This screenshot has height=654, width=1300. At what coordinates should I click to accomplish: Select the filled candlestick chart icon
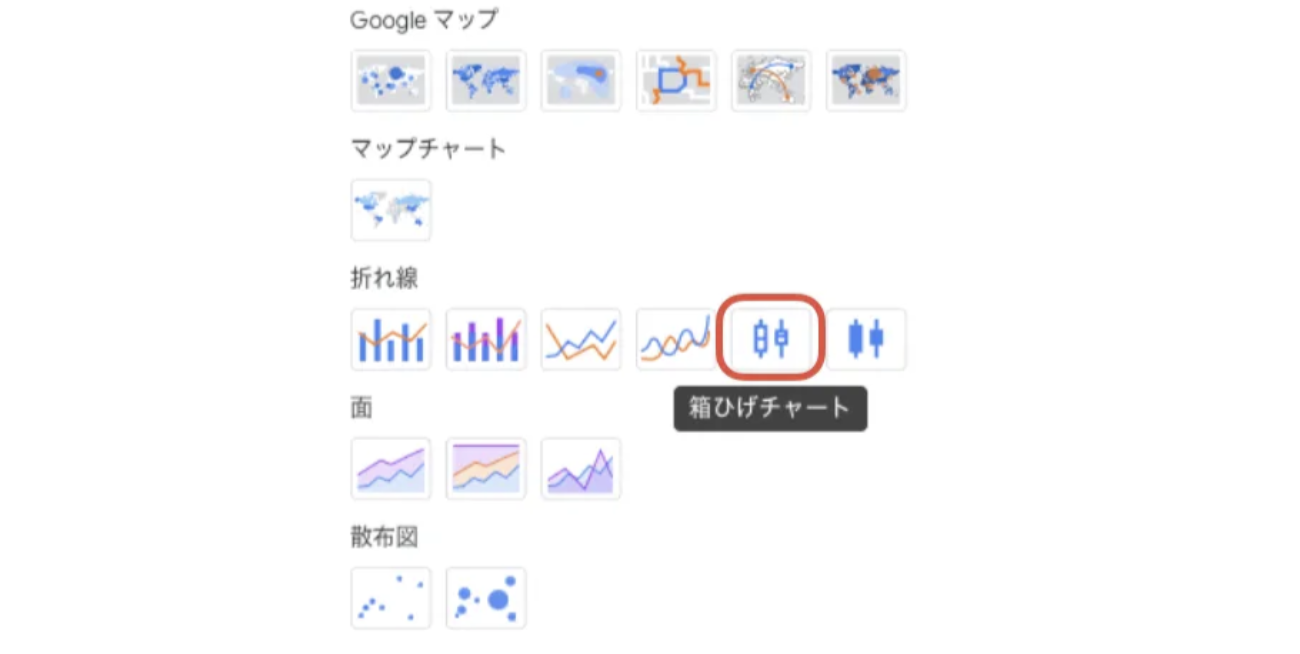click(866, 339)
